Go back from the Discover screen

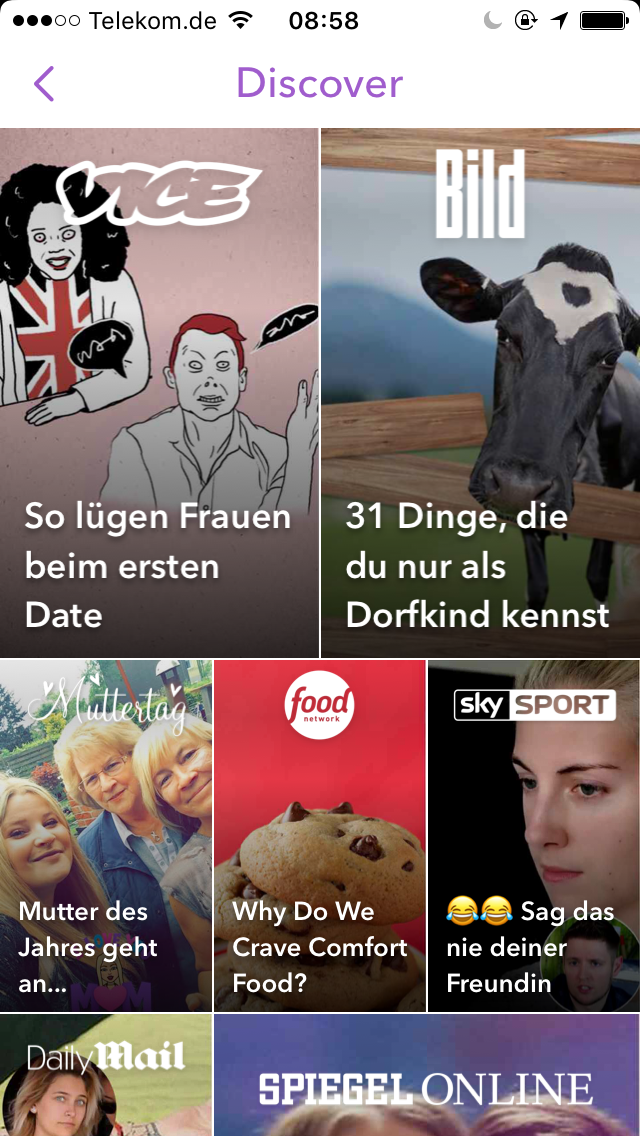(44, 84)
